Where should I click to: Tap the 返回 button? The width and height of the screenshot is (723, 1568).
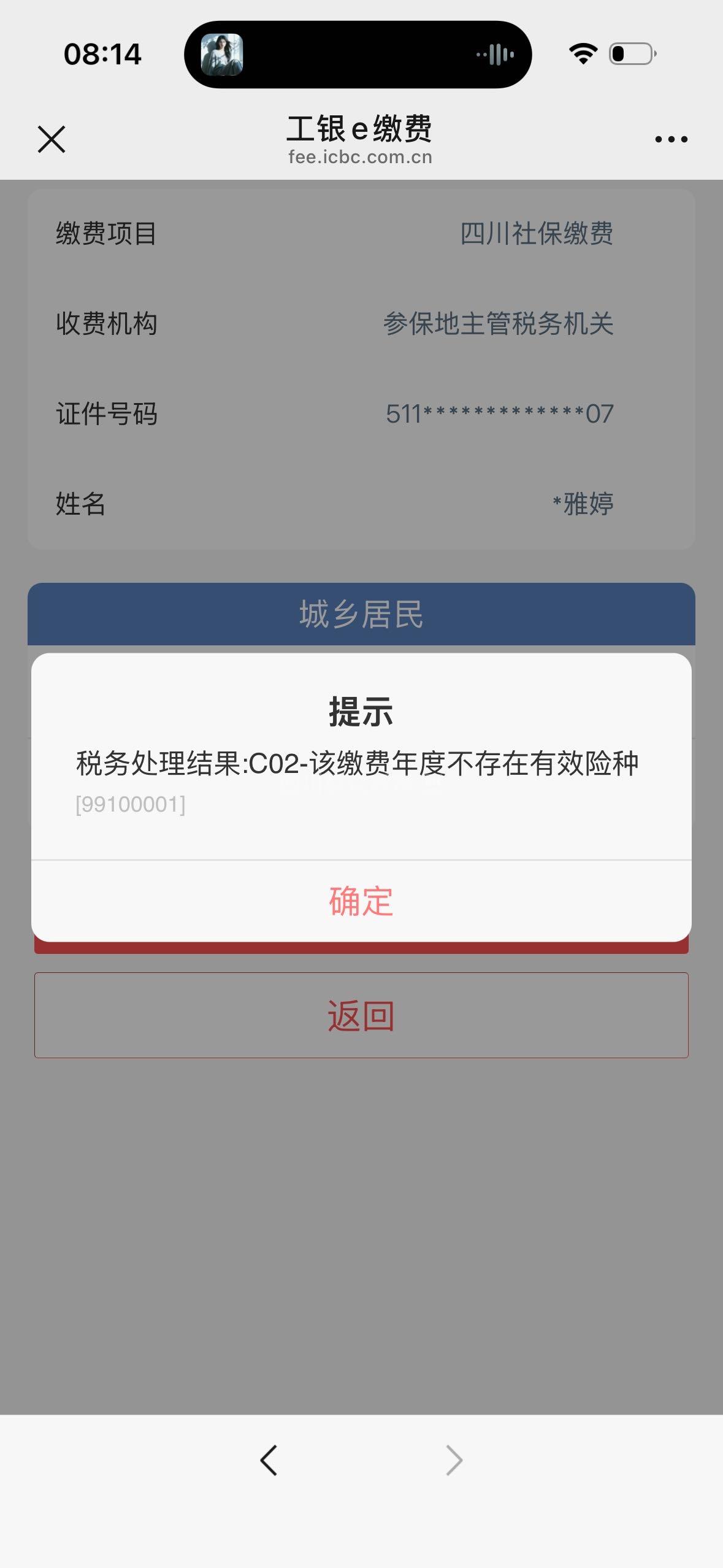pyautogui.click(x=361, y=1015)
